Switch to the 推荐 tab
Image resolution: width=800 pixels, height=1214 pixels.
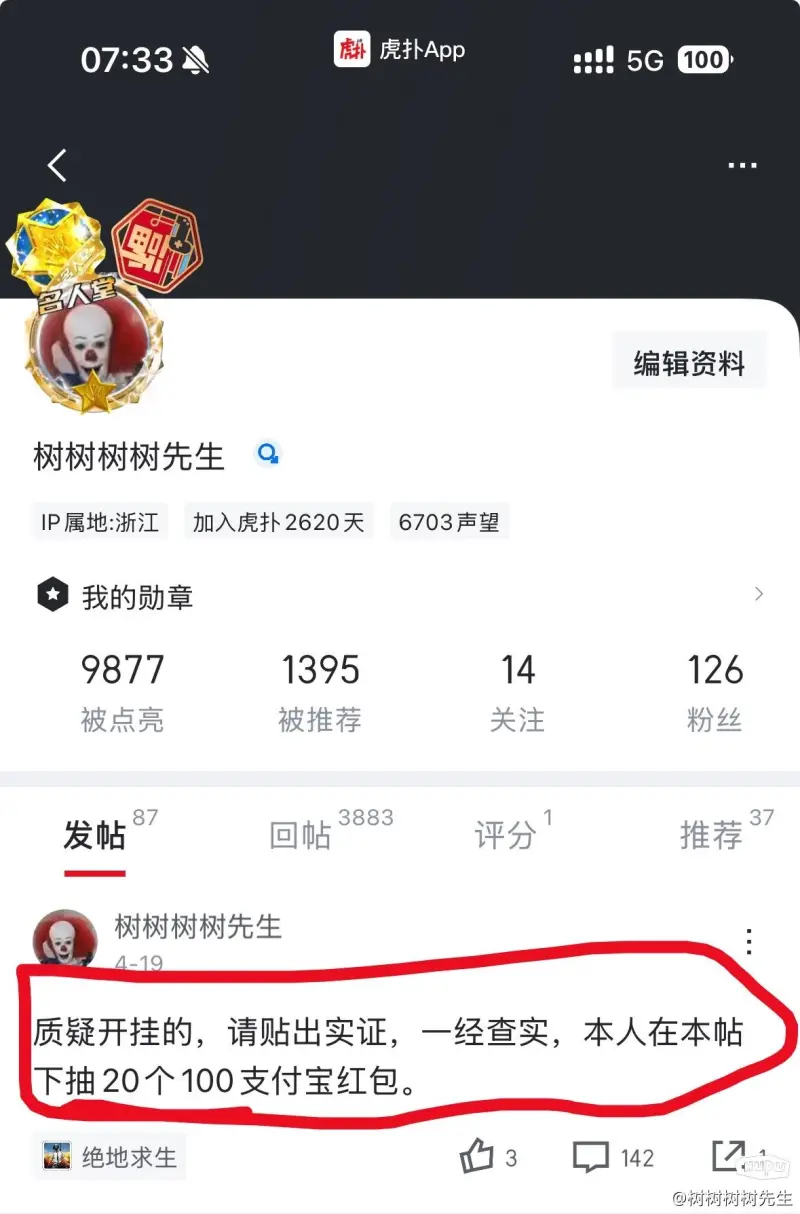[x=712, y=835]
